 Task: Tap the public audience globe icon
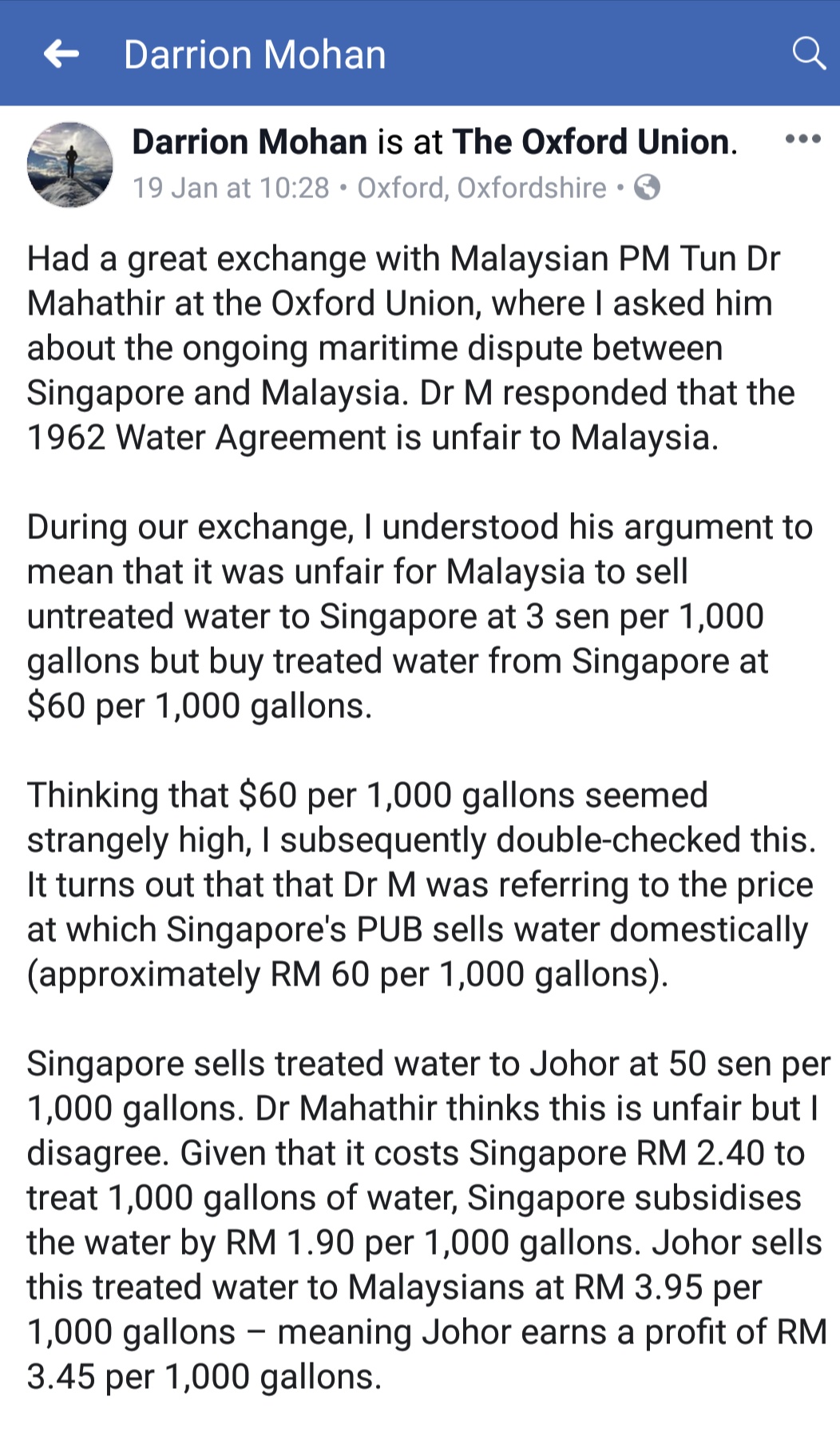click(x=647, y=188)
